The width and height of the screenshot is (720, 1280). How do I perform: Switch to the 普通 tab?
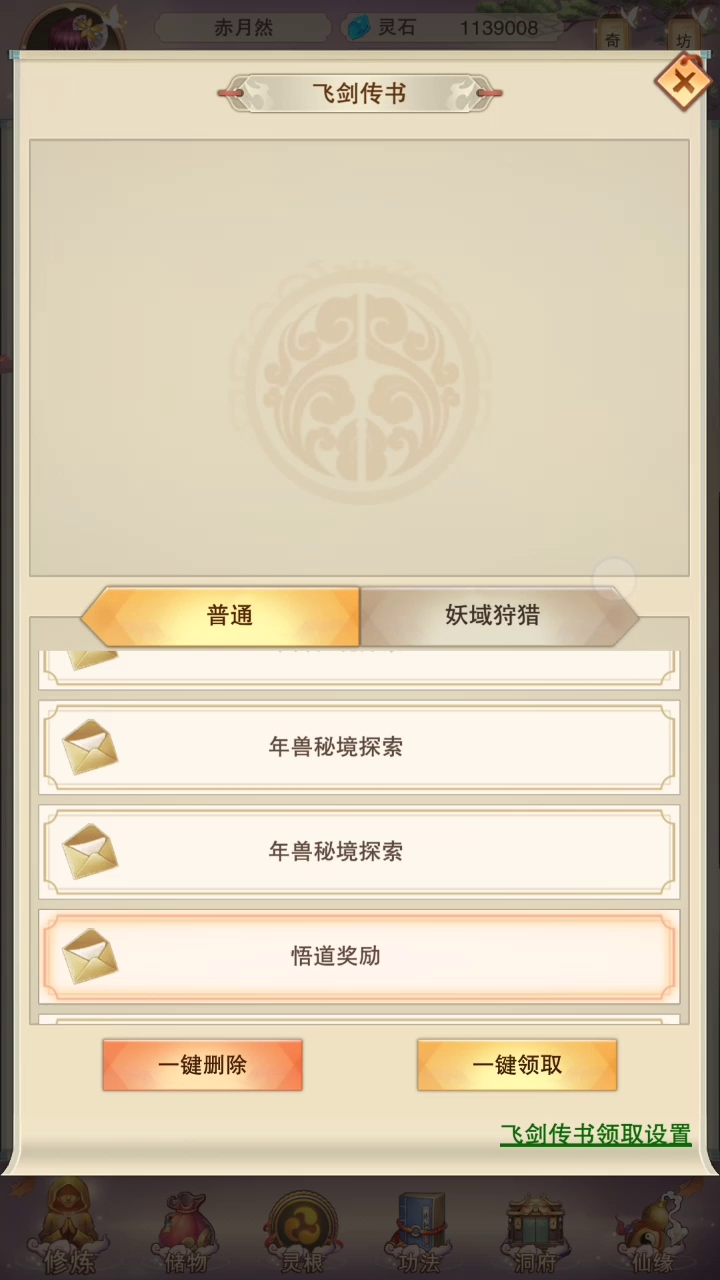point(229,616)
